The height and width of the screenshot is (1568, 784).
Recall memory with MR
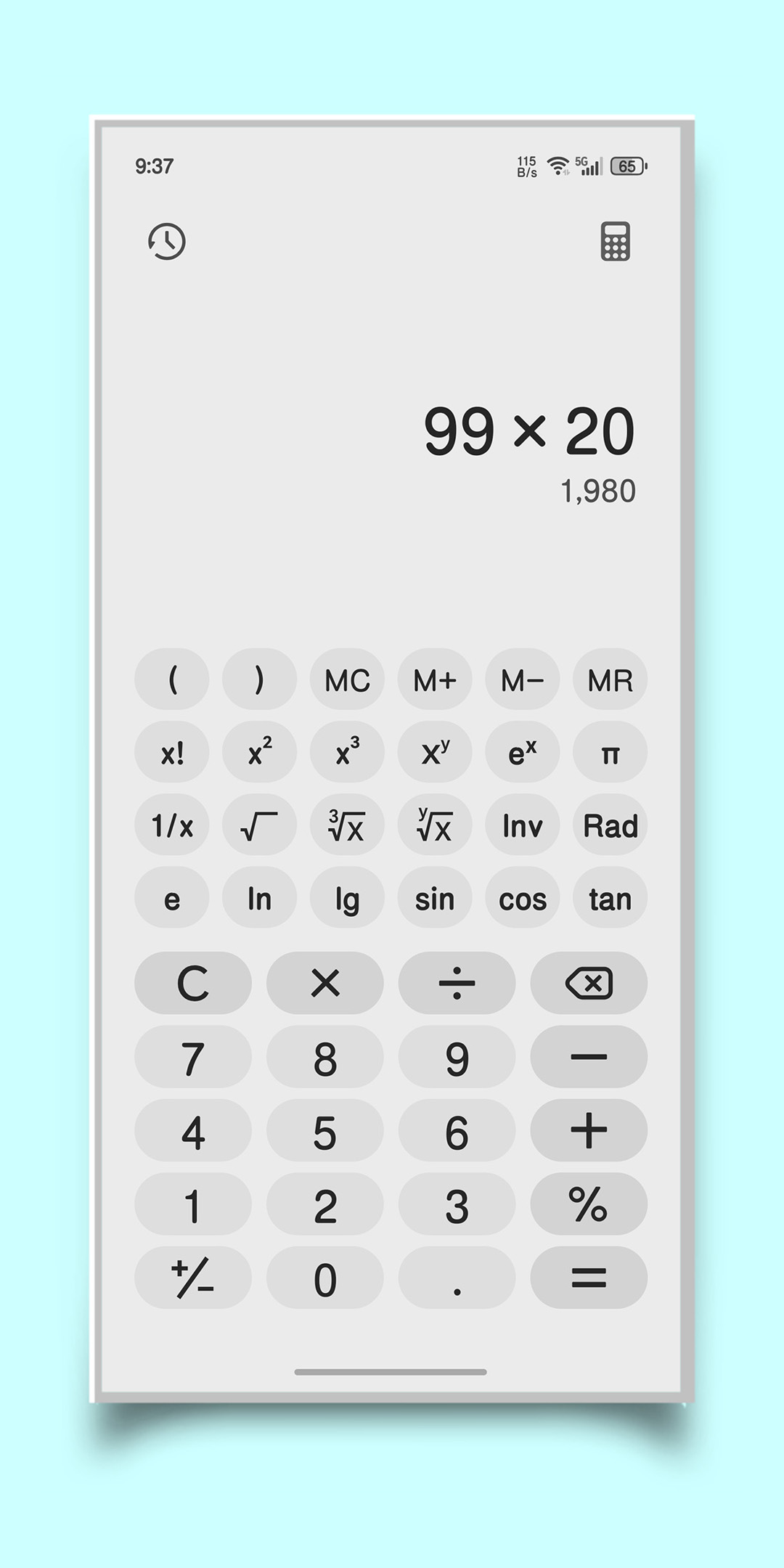point(610,679)
